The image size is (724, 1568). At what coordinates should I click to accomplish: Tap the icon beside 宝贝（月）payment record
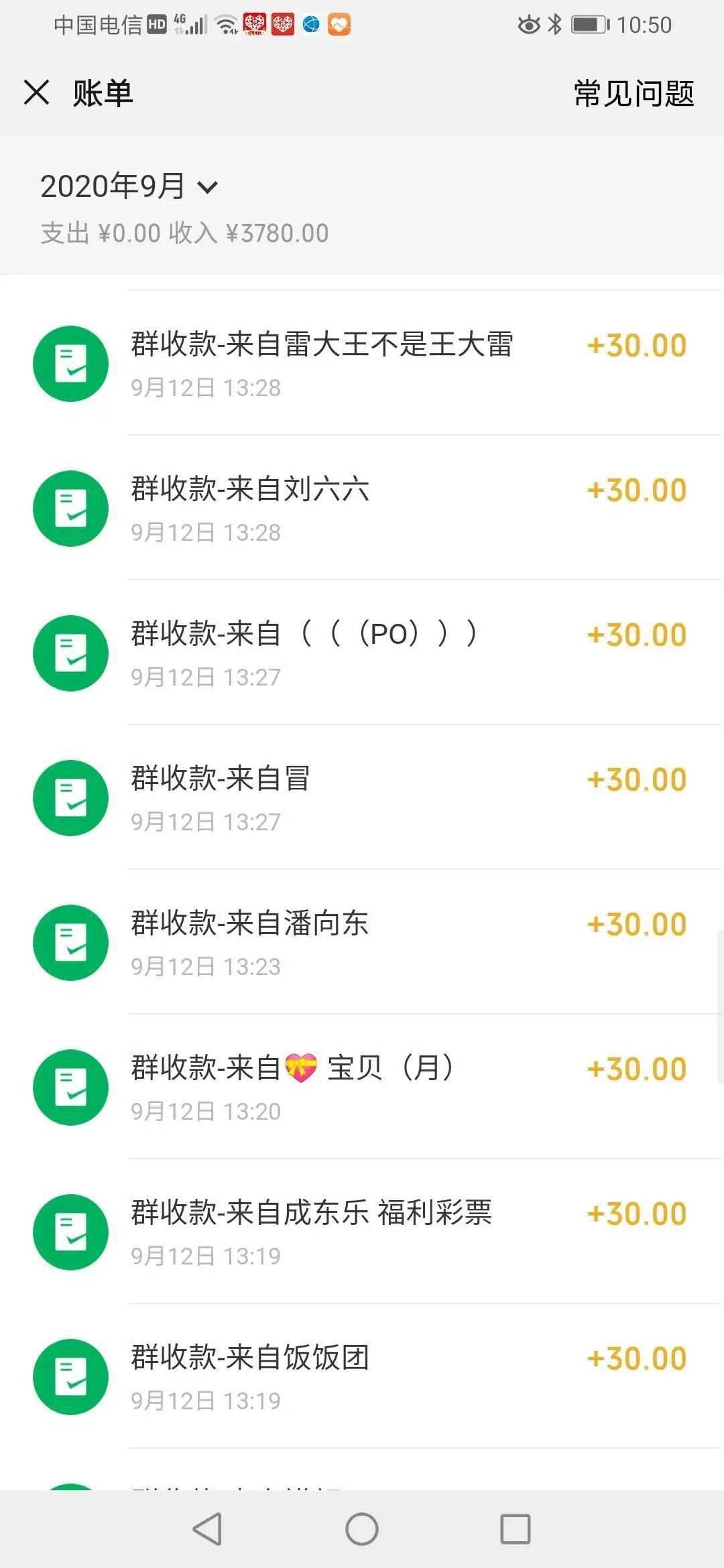[70, 1088]
